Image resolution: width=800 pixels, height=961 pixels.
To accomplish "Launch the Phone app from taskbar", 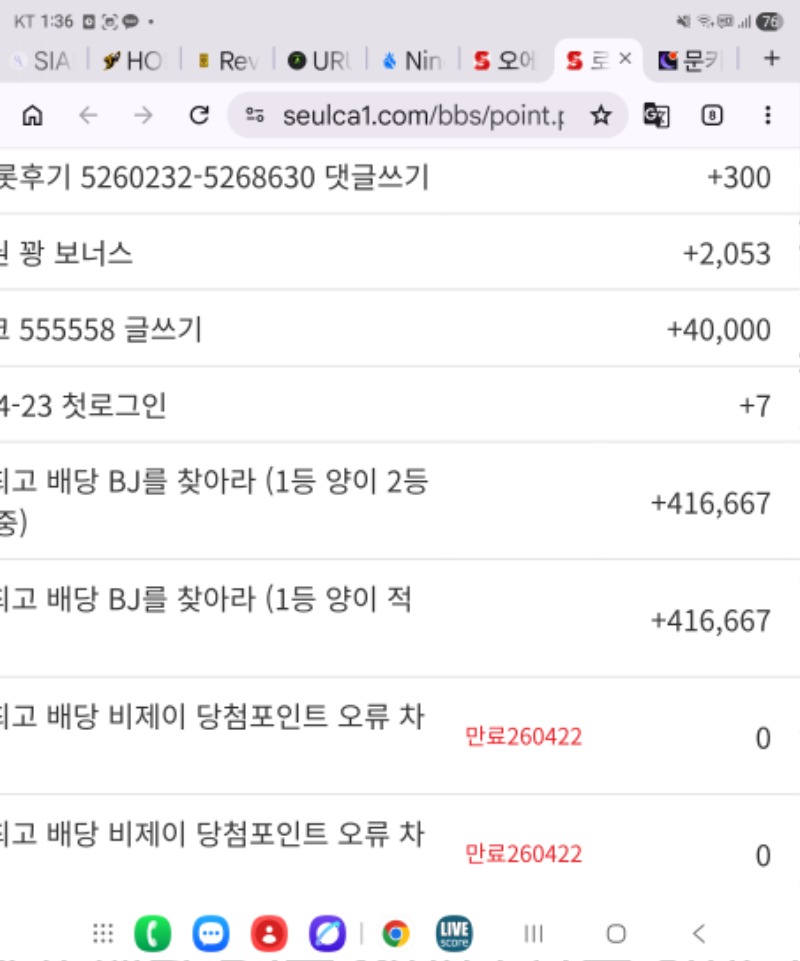I will 152,933.
